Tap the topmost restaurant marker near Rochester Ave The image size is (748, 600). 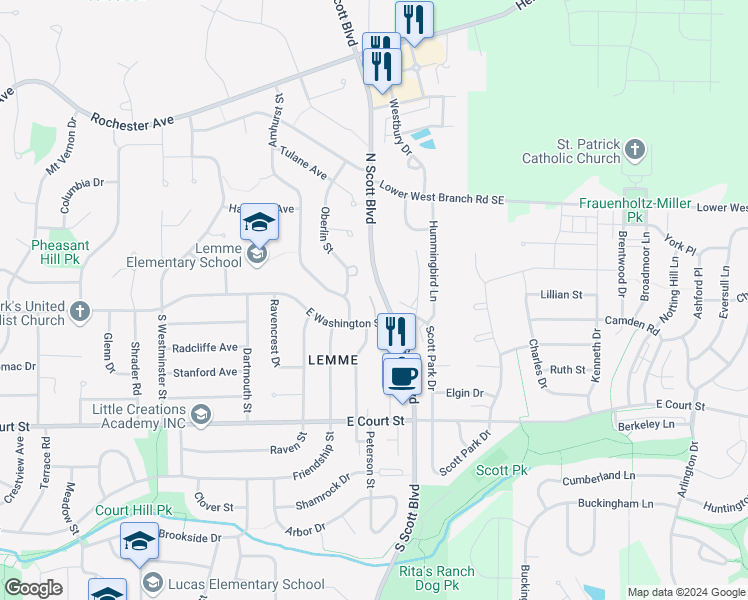(x=415, y=21)
